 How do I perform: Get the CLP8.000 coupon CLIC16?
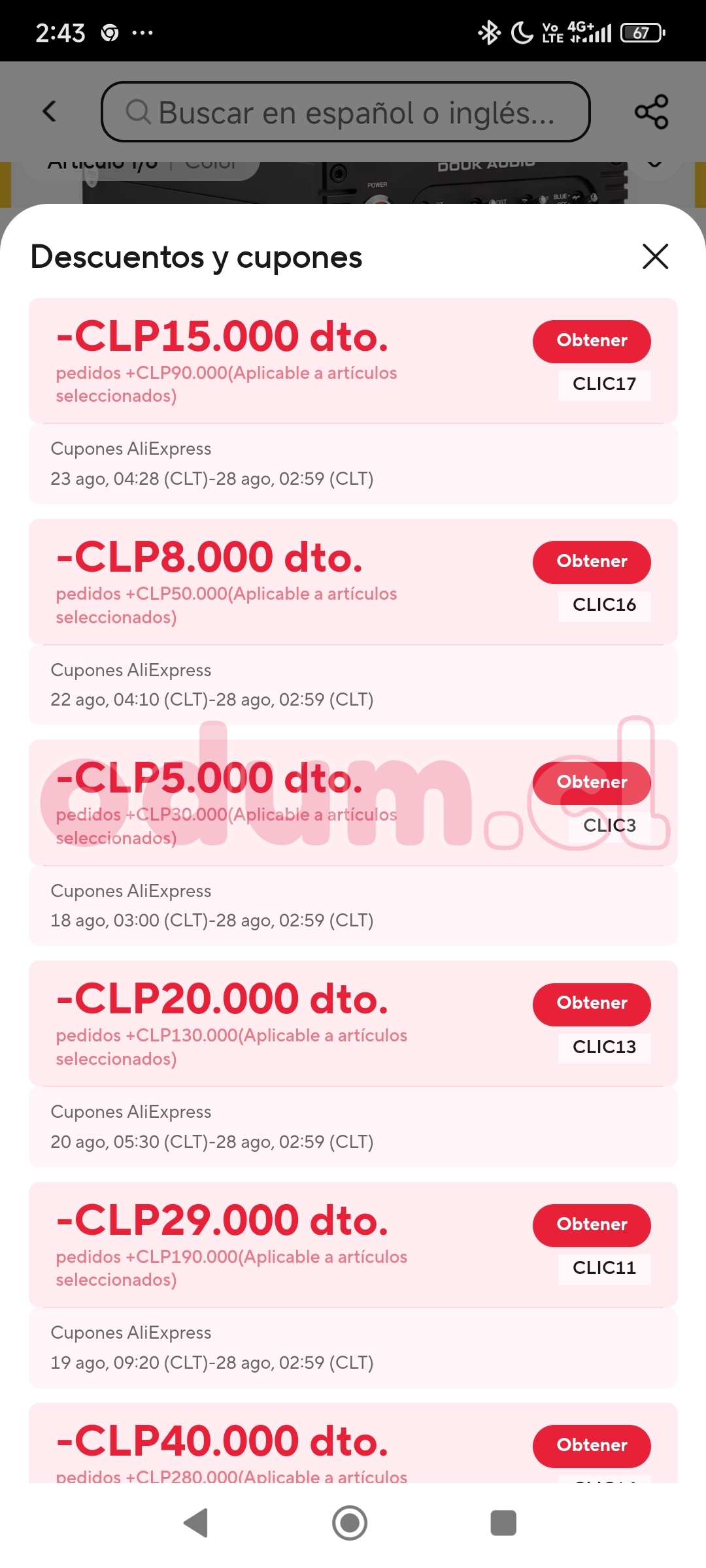click(x=592, y=562)
